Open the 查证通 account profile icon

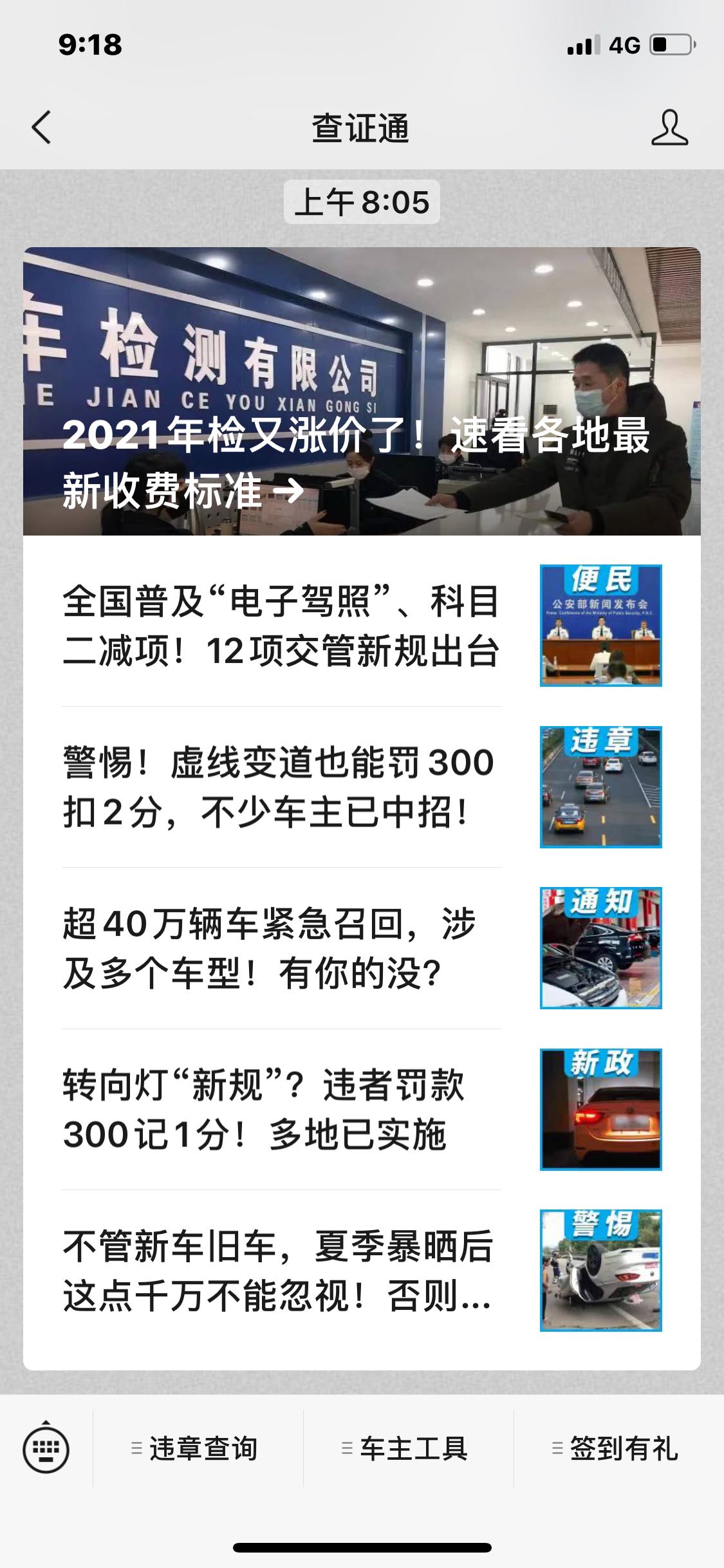coord(669,127)
